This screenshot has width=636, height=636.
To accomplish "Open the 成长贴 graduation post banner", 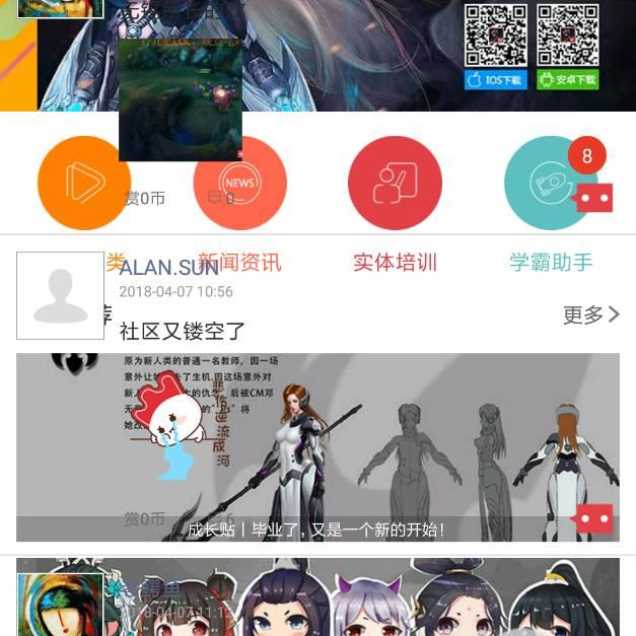I will [x=317, y=447].
